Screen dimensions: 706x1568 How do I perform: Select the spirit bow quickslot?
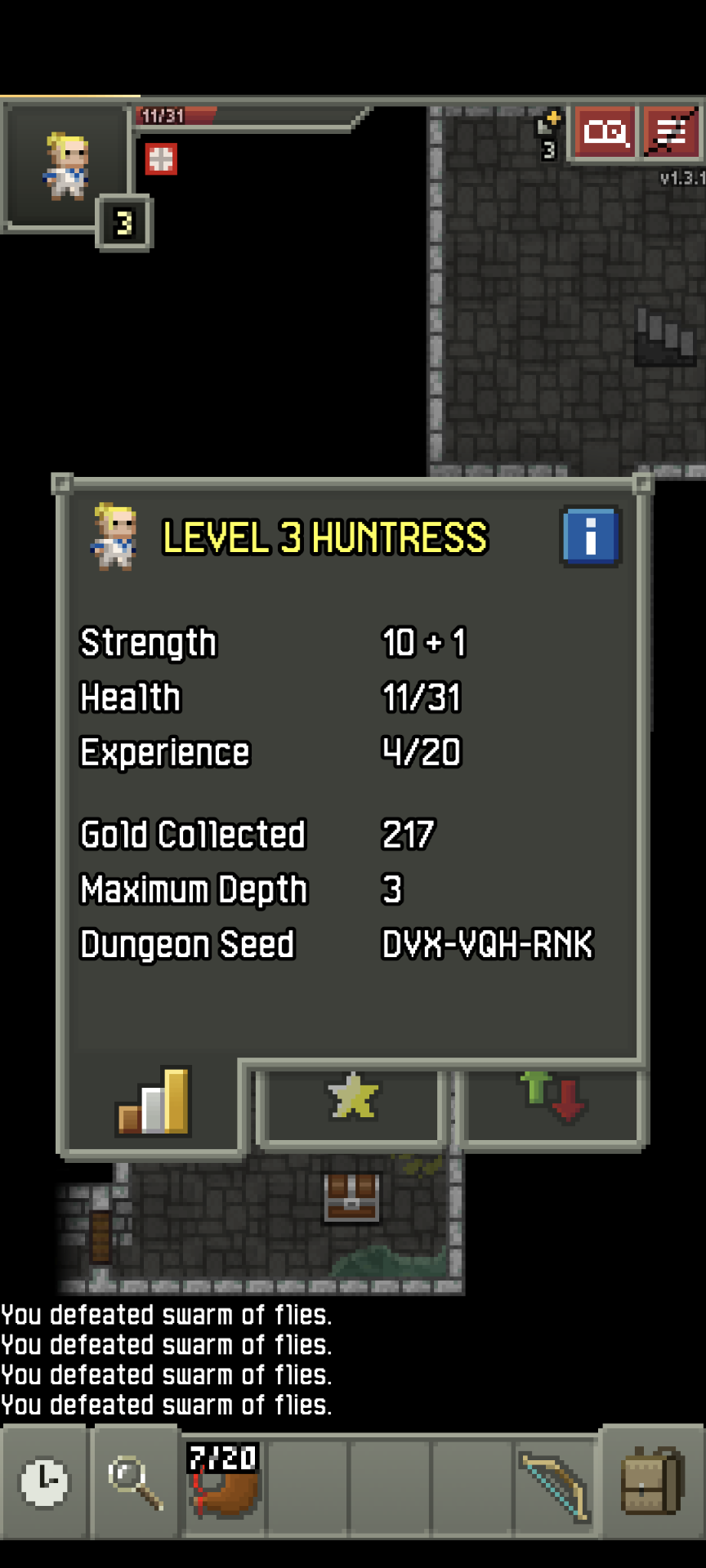pos(554,1485)
